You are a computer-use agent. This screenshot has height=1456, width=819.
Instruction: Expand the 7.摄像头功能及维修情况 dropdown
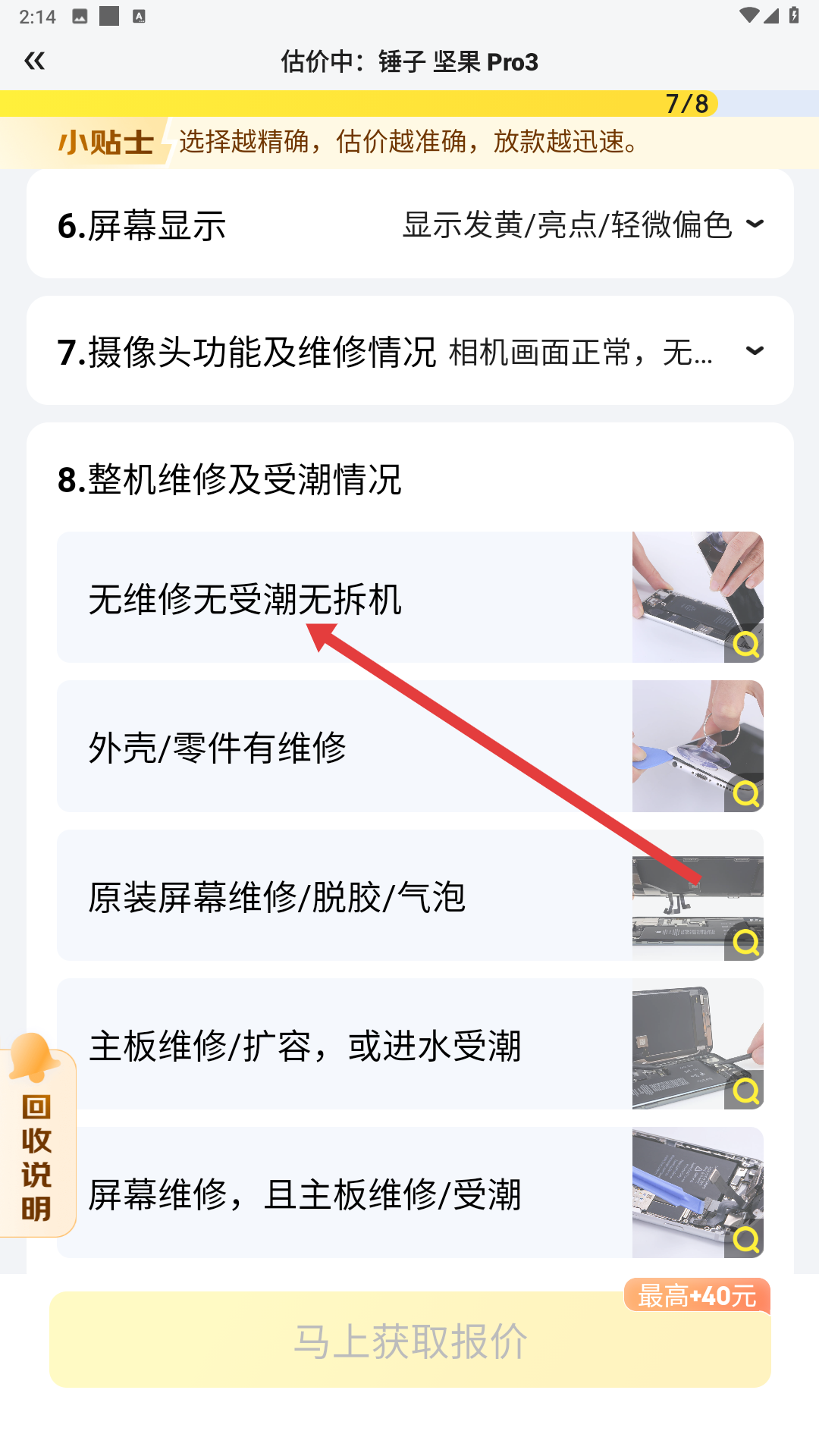755,350
